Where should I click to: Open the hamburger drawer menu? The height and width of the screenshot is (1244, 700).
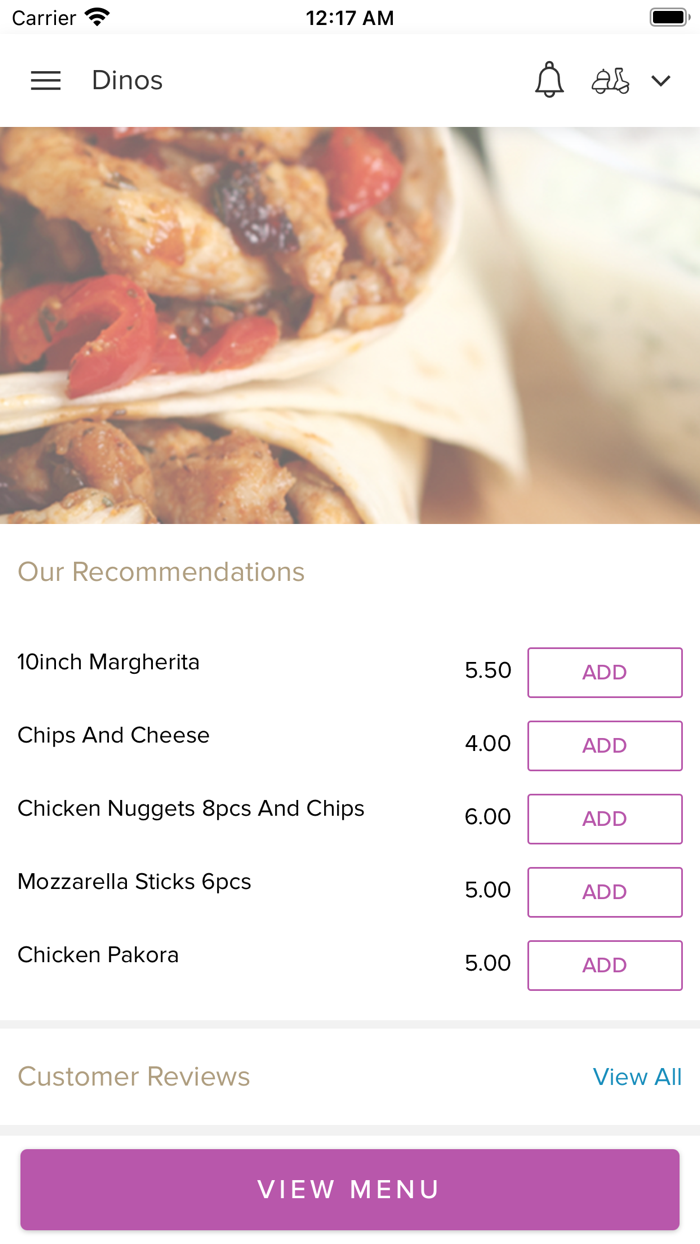tap(46, 81)
